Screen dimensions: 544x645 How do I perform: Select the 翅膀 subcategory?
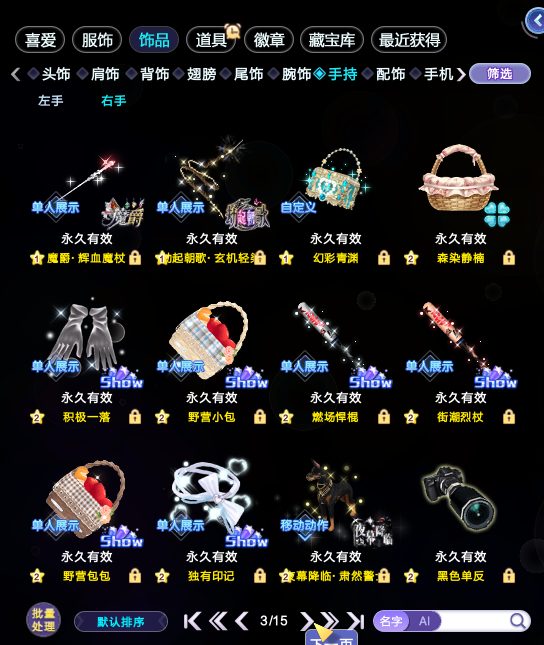pos(201,74)
